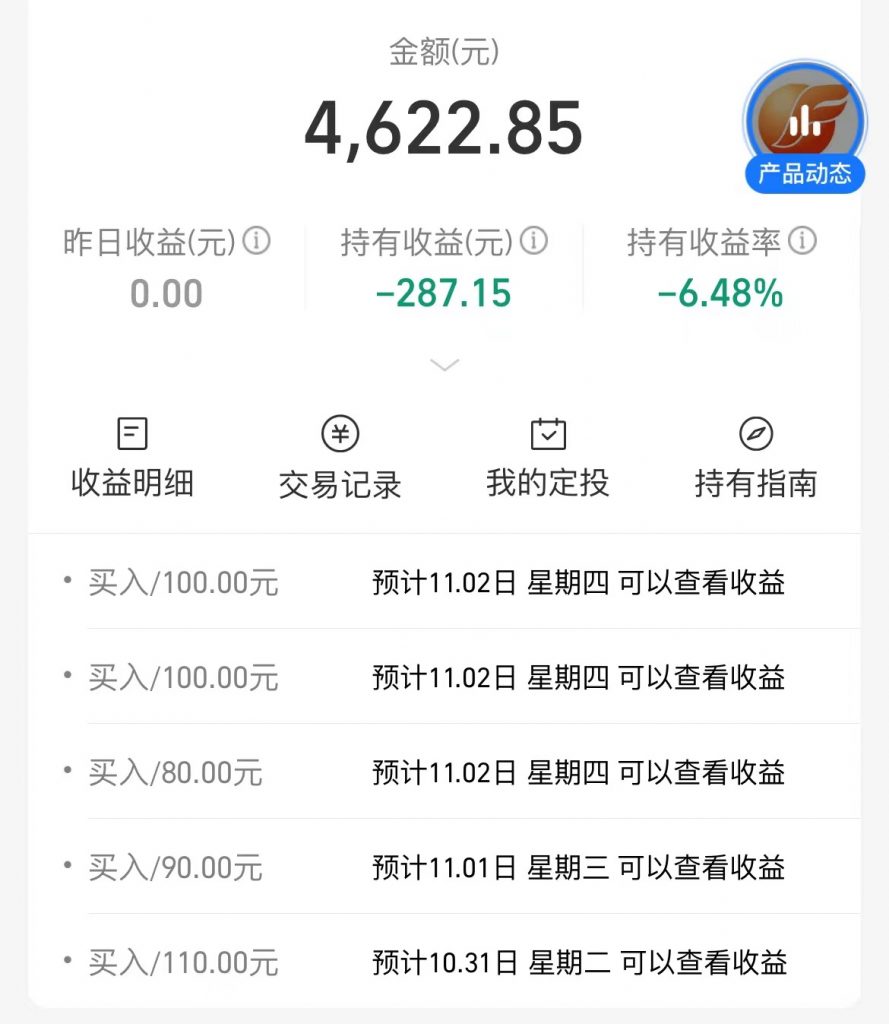The height and width of the screenshot is (1024, 889).
Task: Go to 我的定投
Action: tap(547, 458)
